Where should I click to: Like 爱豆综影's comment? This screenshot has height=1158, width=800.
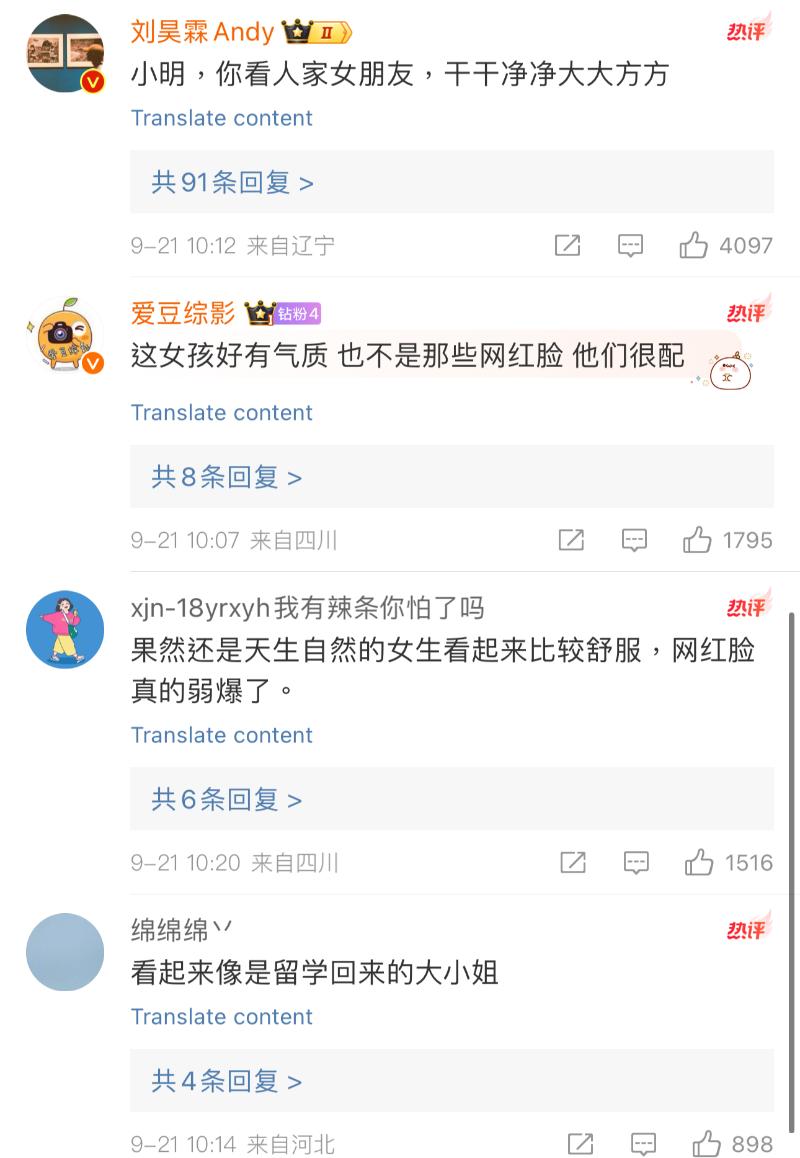(x=698, y=540)
